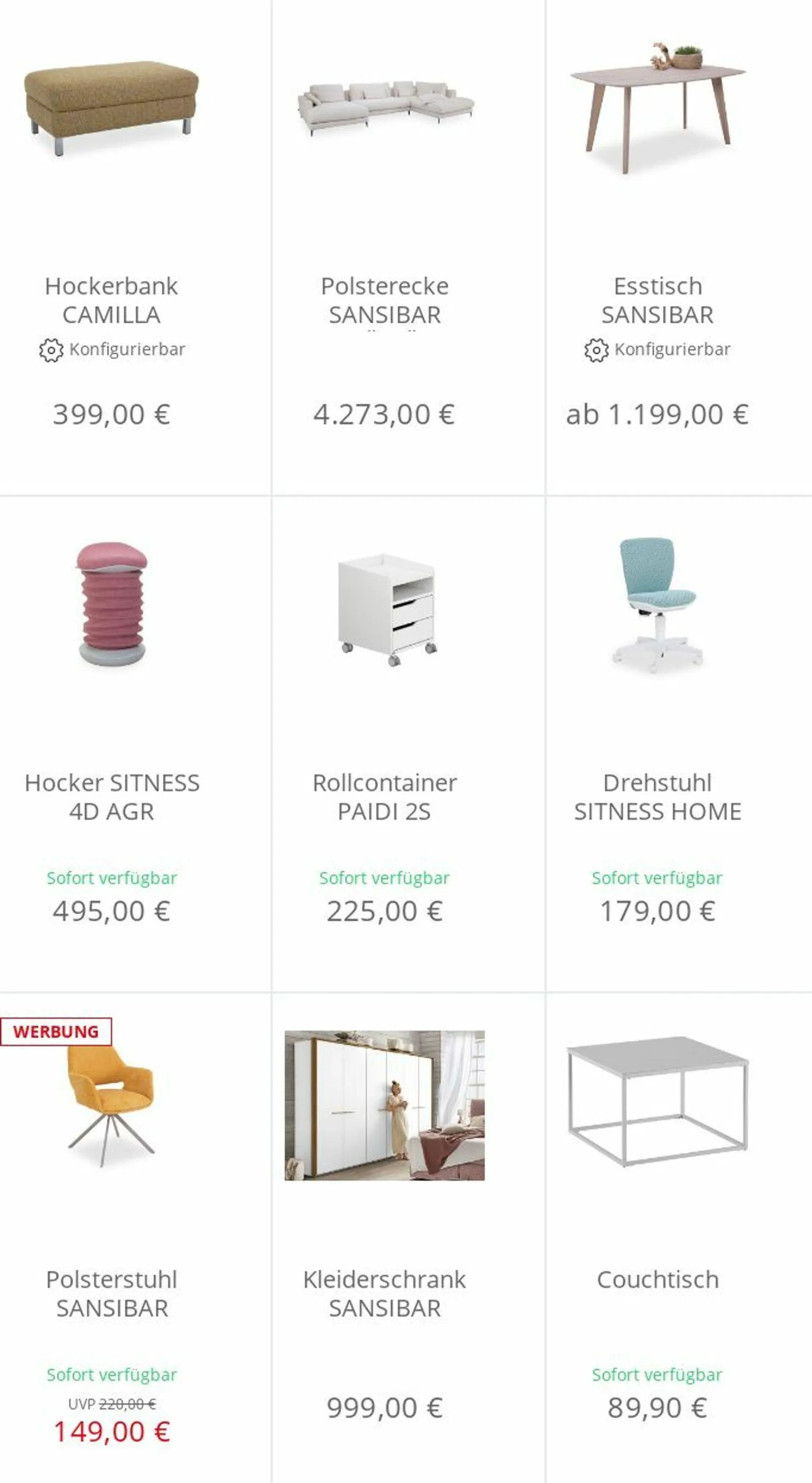This screenshot has height=1483, width=812.
Task: Open the Polsterstuhl SANSIBAR offer
Action: click(112, 1293)
